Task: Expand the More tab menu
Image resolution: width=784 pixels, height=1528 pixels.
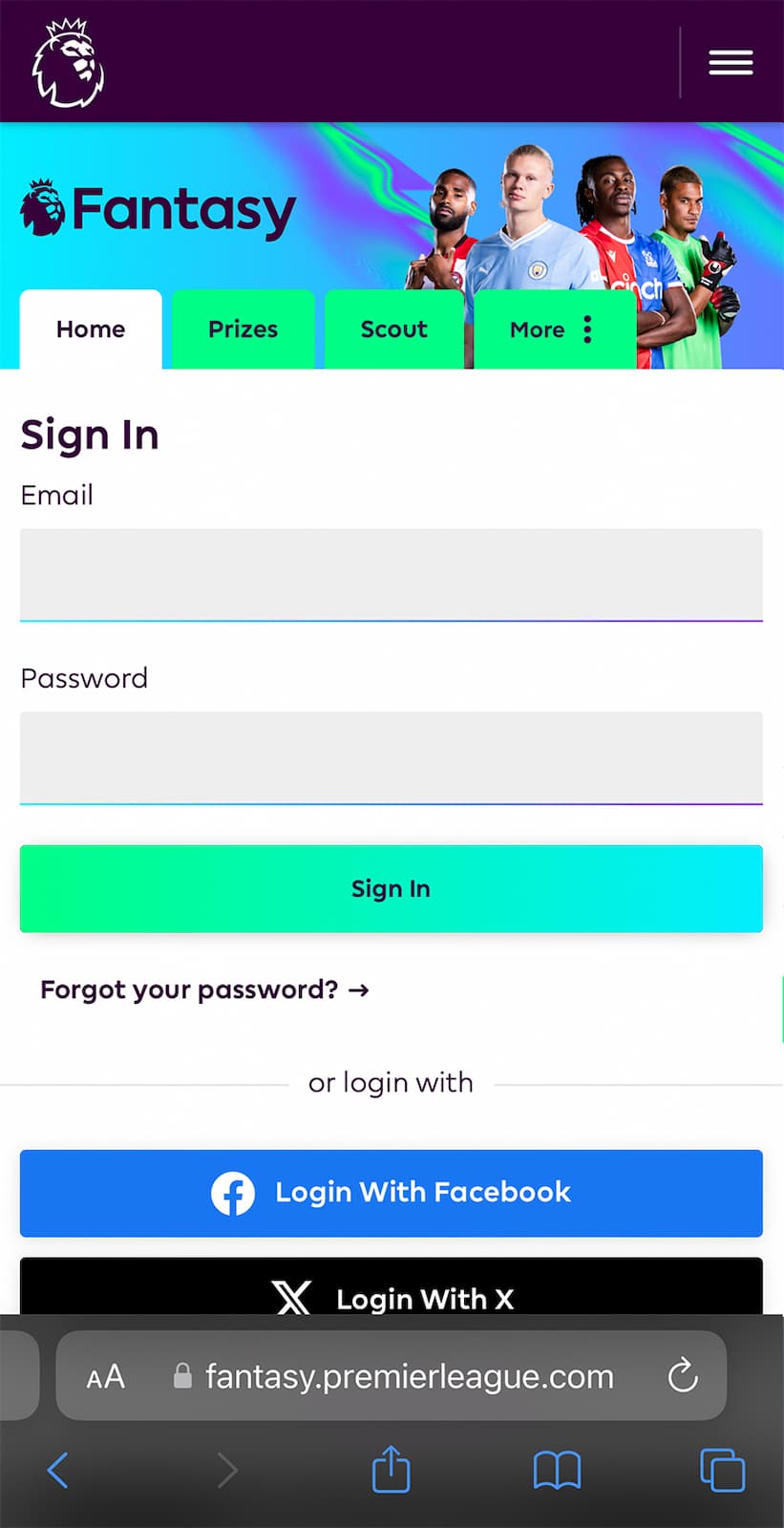Action: tap(554, 329)
